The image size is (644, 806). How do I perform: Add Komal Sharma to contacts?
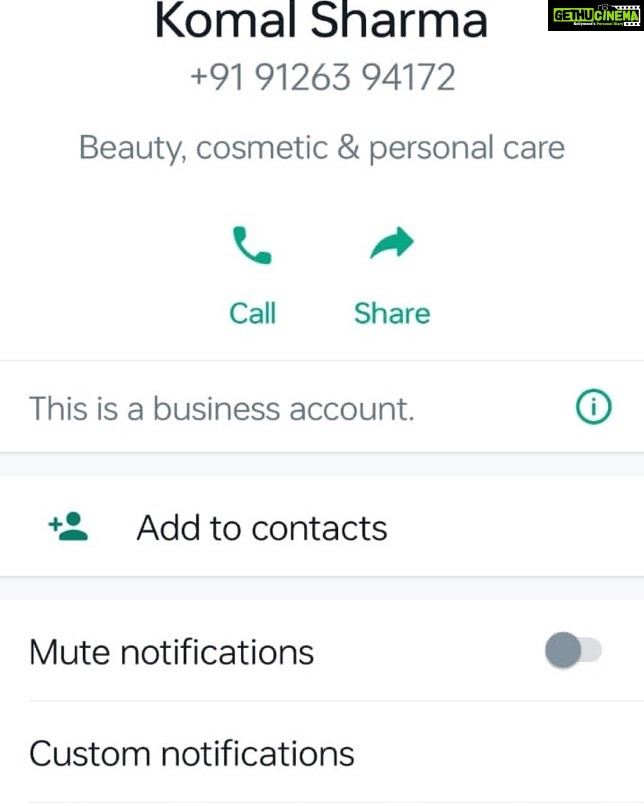(x=261, y=527)
